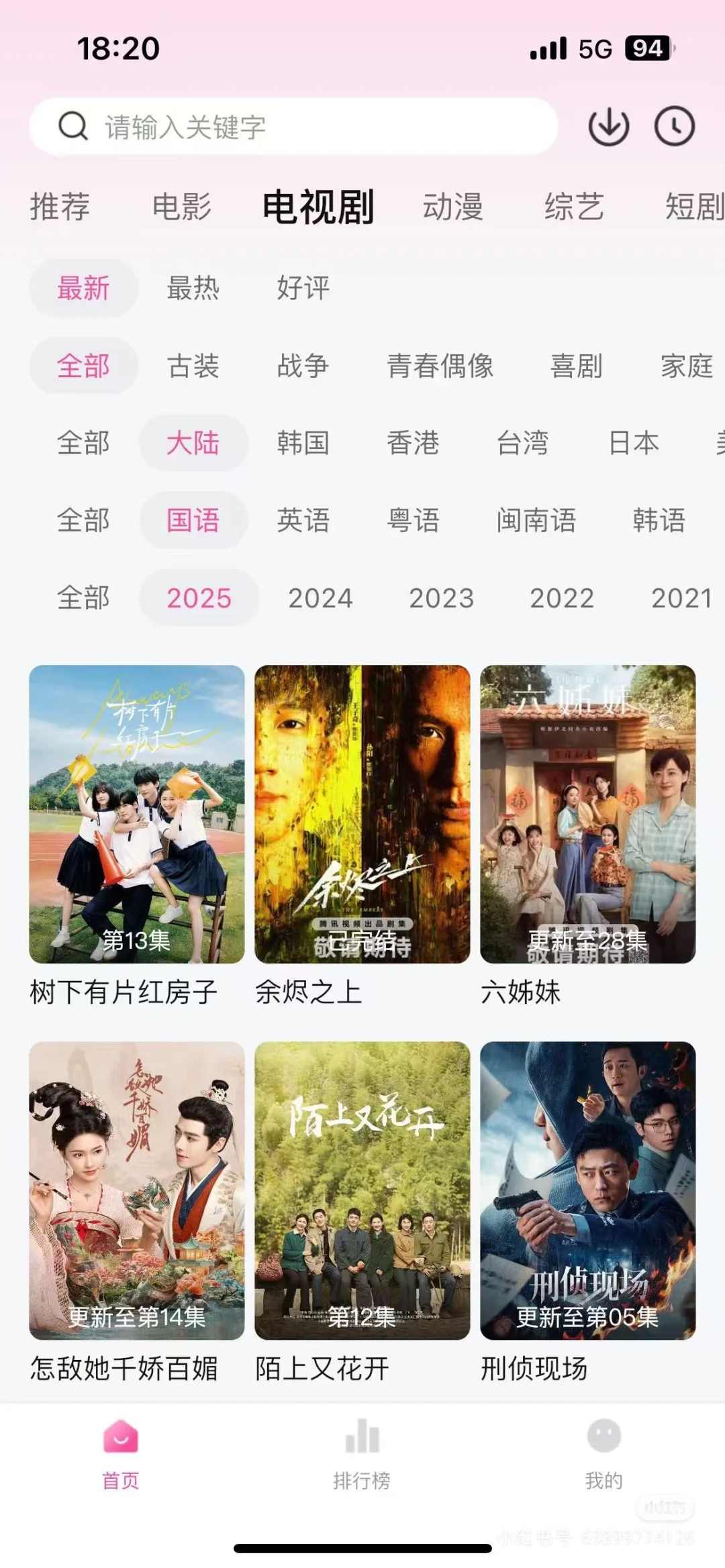Open the drama 树下有片红房子
The height and width of the screenshot is (1568, 725).
137,814
